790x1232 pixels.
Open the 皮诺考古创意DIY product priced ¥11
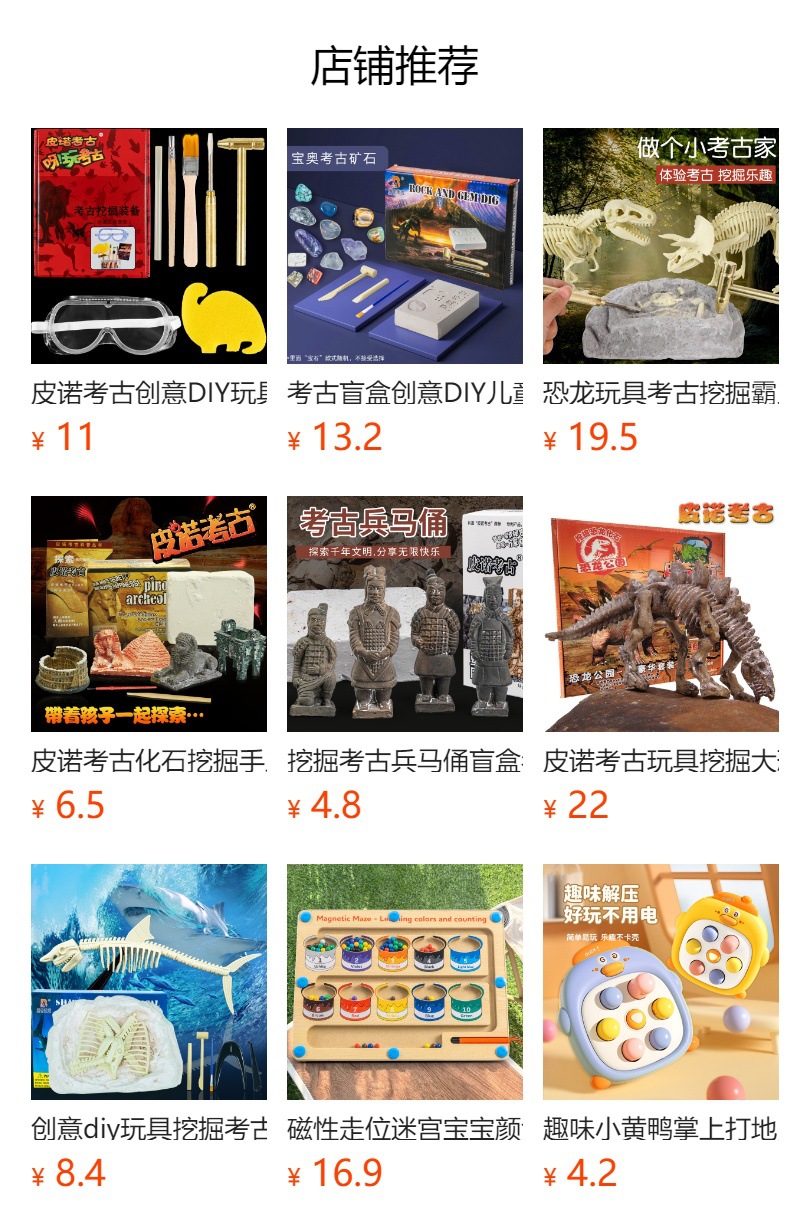(x=149, y=246)
